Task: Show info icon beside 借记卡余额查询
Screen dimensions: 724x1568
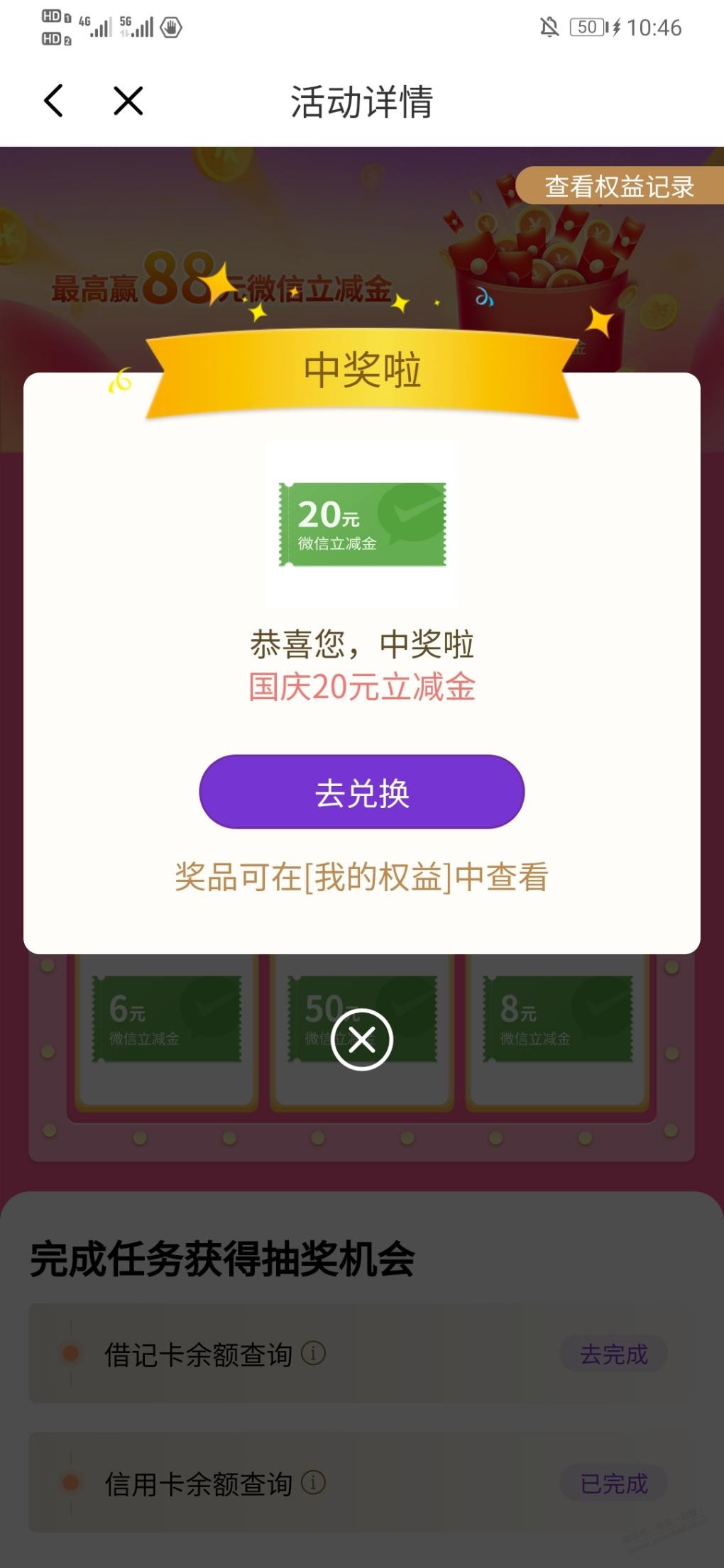Action: [313, 1353]
